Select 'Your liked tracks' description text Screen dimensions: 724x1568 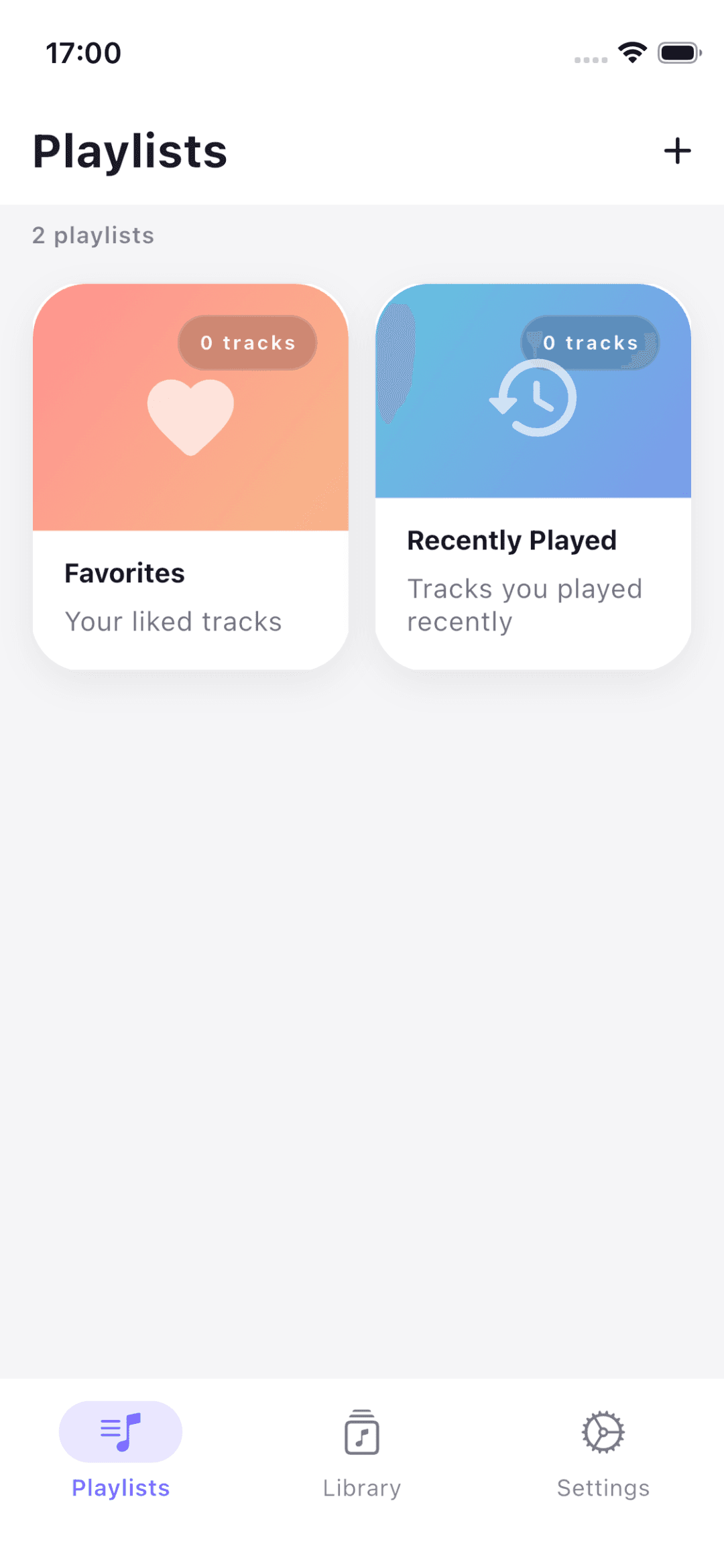tap(173, 621)
